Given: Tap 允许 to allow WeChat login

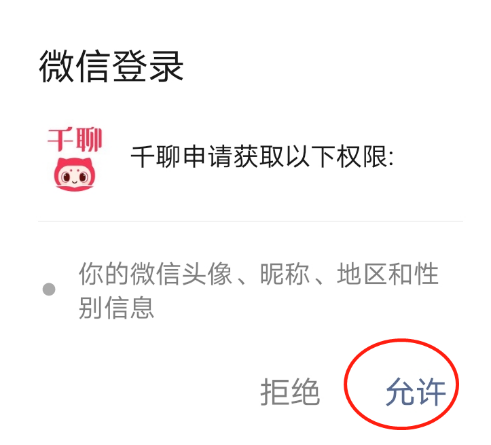Looking at the screenshot, I should point(415,392).
